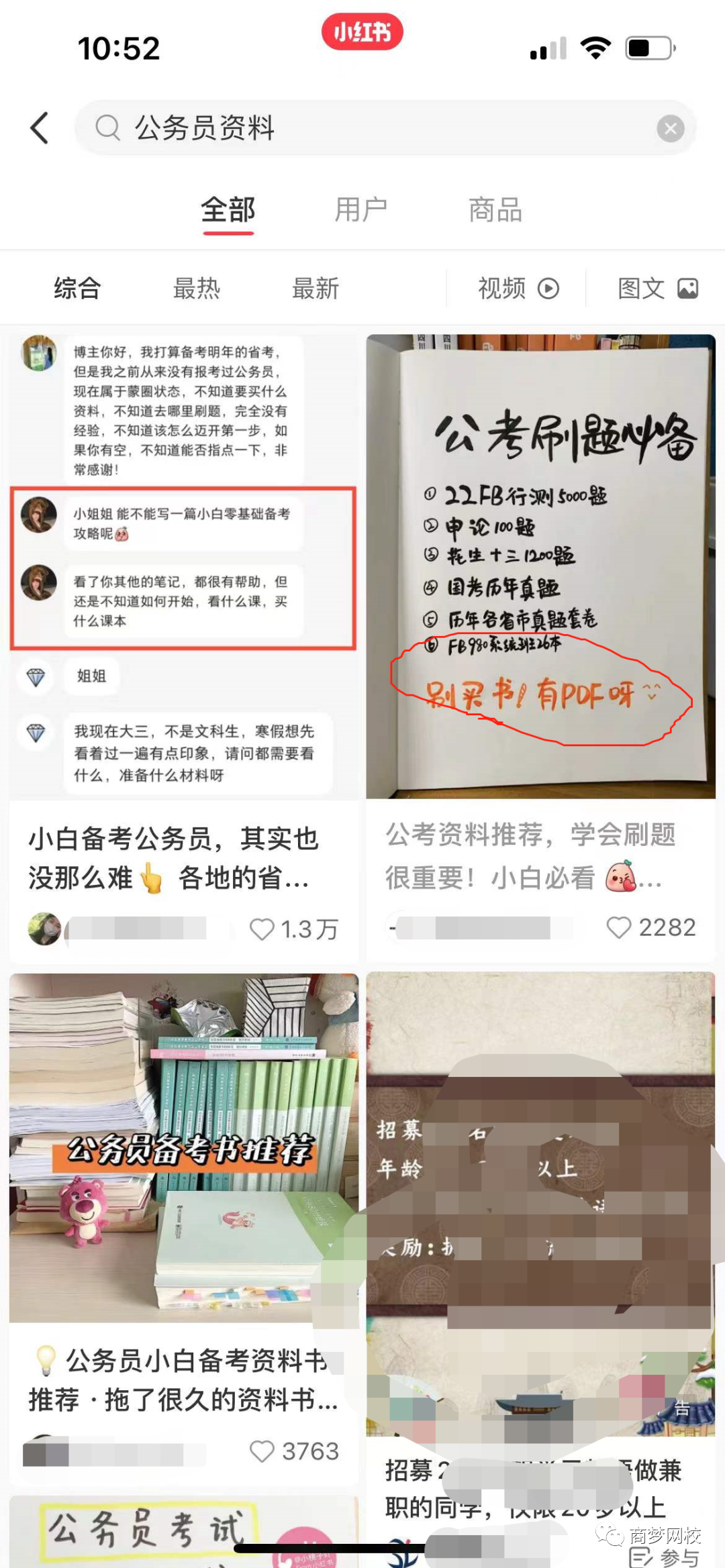The image size is (725, 1568).
Task: Select the 全部 tab
Action: pos(228,210)
